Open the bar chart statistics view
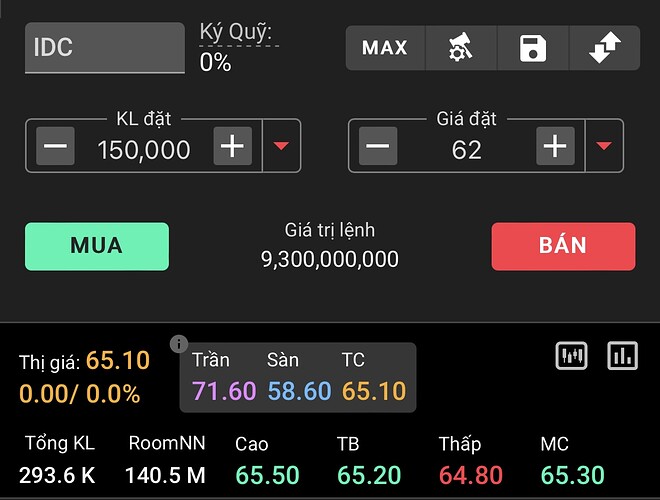 pyautogui.click(x=622, y=355)
